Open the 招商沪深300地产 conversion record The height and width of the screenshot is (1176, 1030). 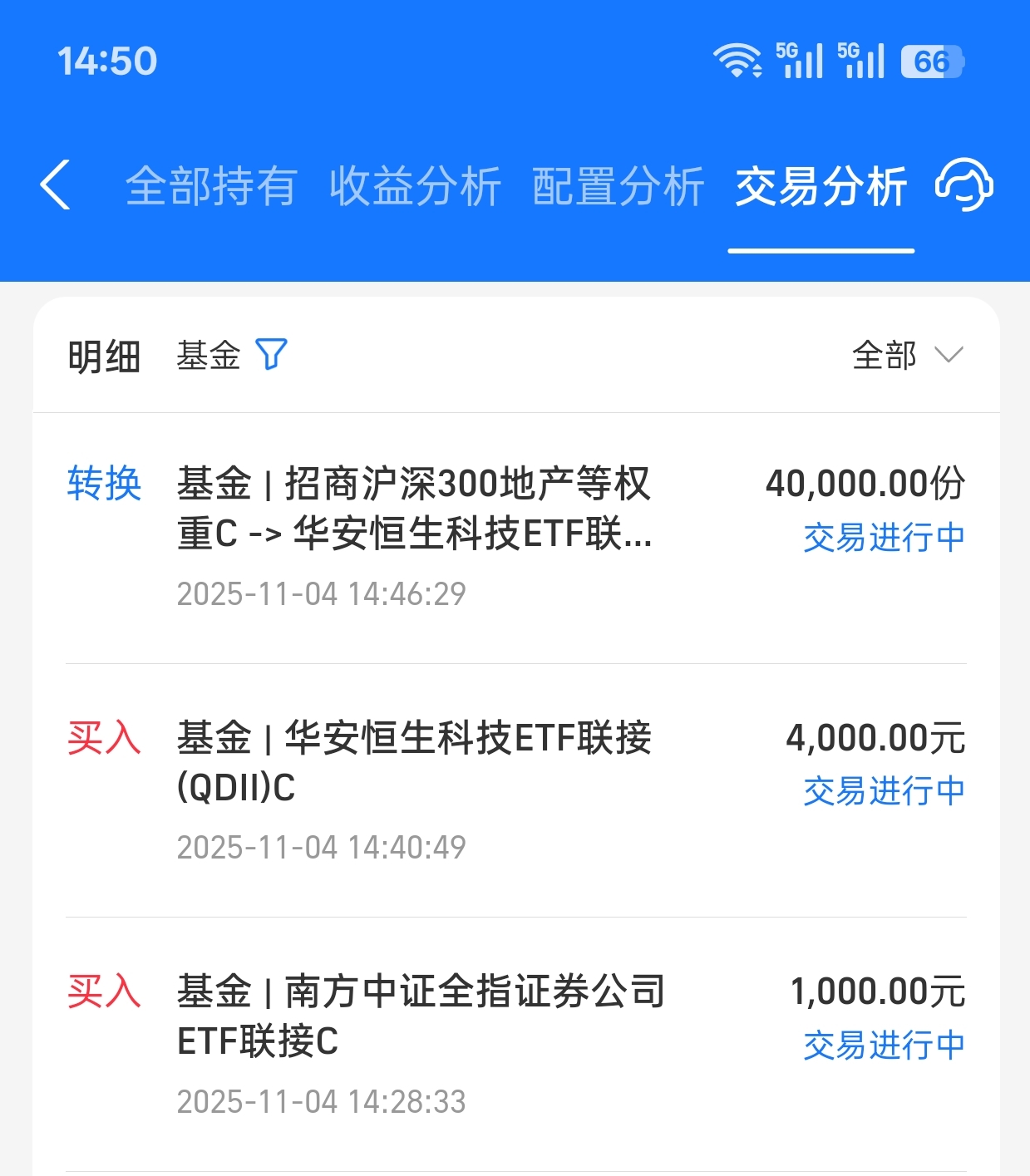pyautogui.click(x=516, y=538)
